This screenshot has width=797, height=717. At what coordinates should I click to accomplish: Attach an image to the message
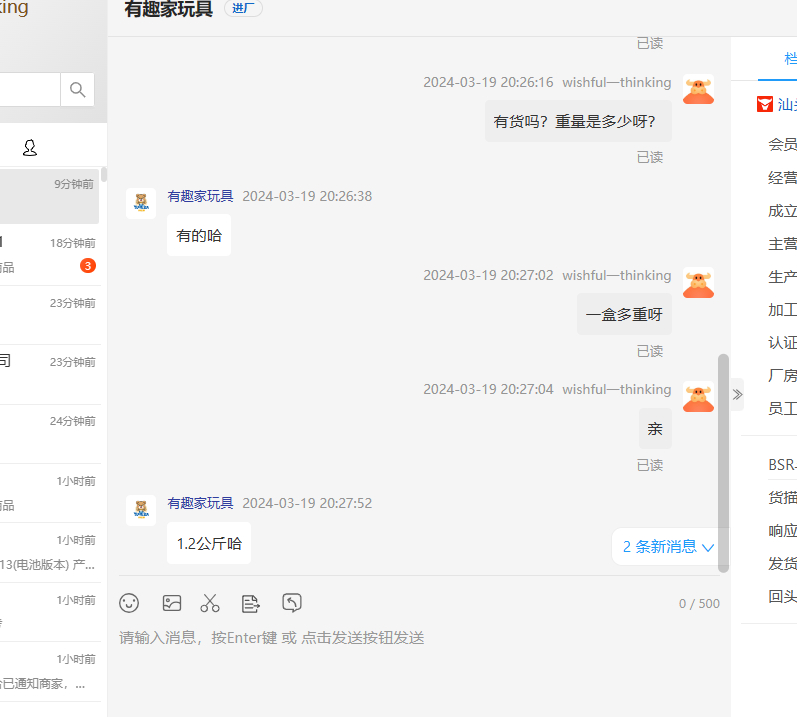(x=172, y=603)
